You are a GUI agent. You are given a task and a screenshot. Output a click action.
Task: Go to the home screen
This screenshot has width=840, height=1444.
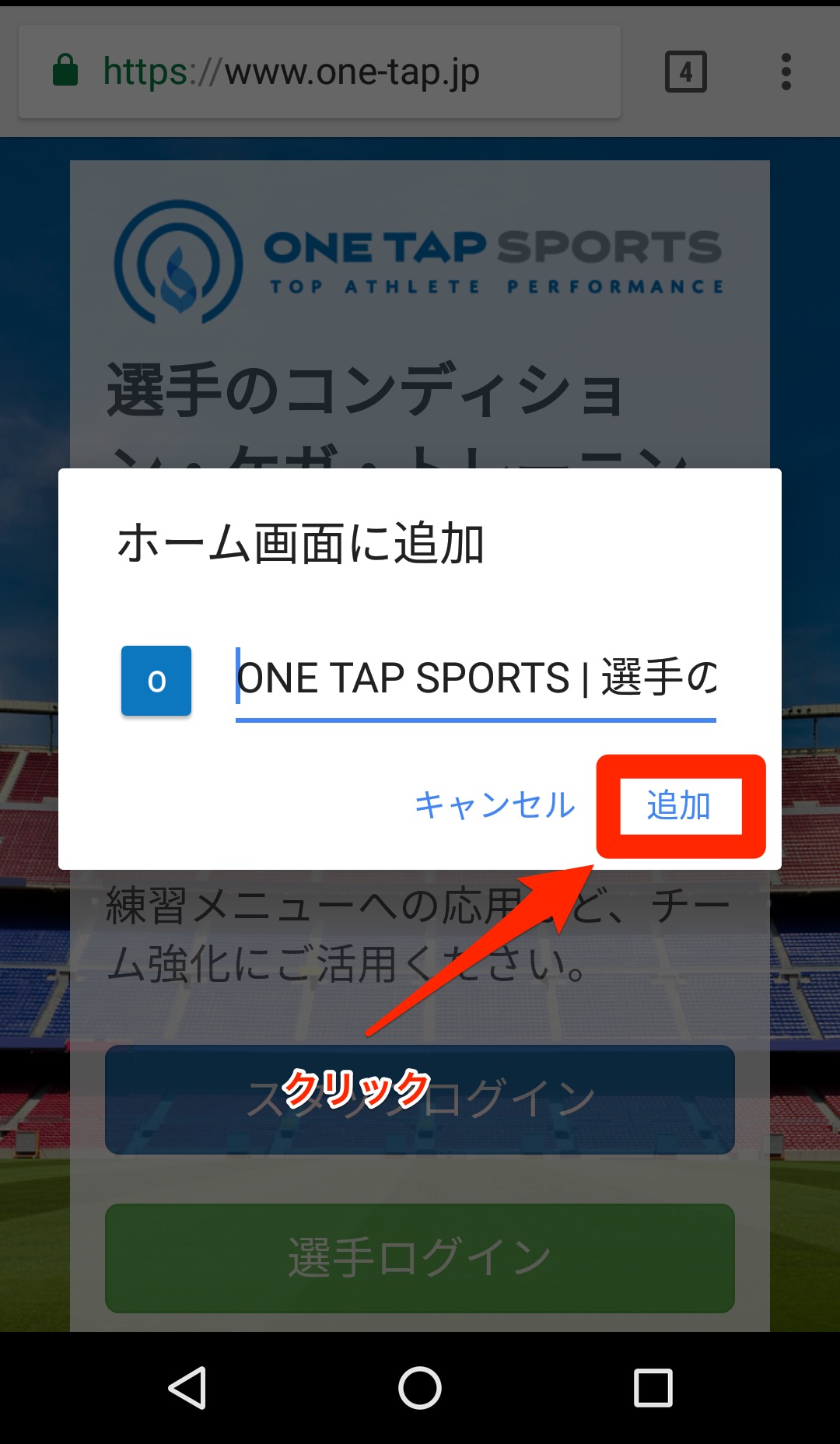(420, 1388)
